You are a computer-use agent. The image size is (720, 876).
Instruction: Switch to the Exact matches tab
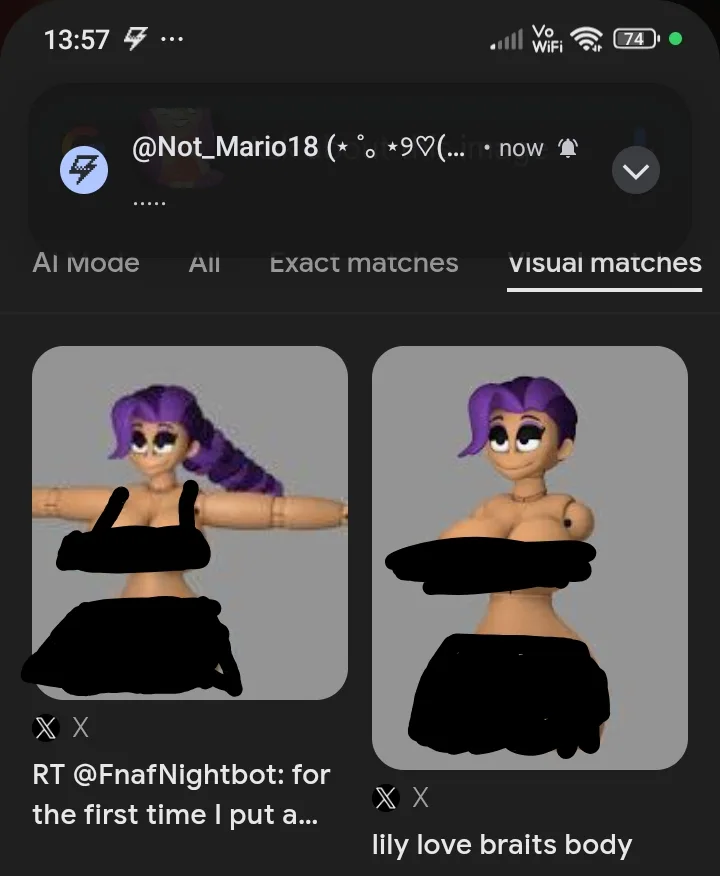tap(364, 264)
